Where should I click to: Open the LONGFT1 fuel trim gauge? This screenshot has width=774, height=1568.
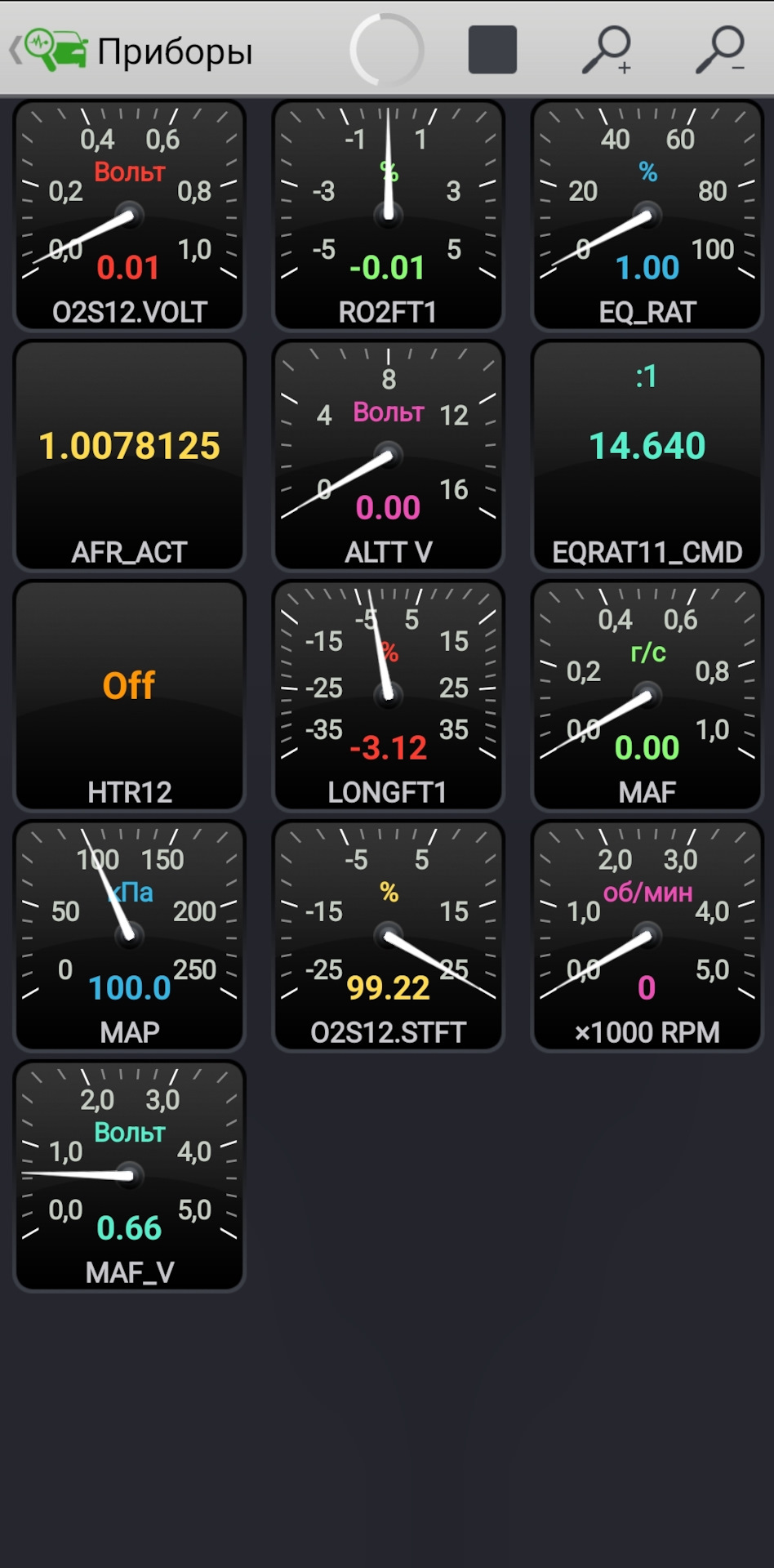[389, 695]
